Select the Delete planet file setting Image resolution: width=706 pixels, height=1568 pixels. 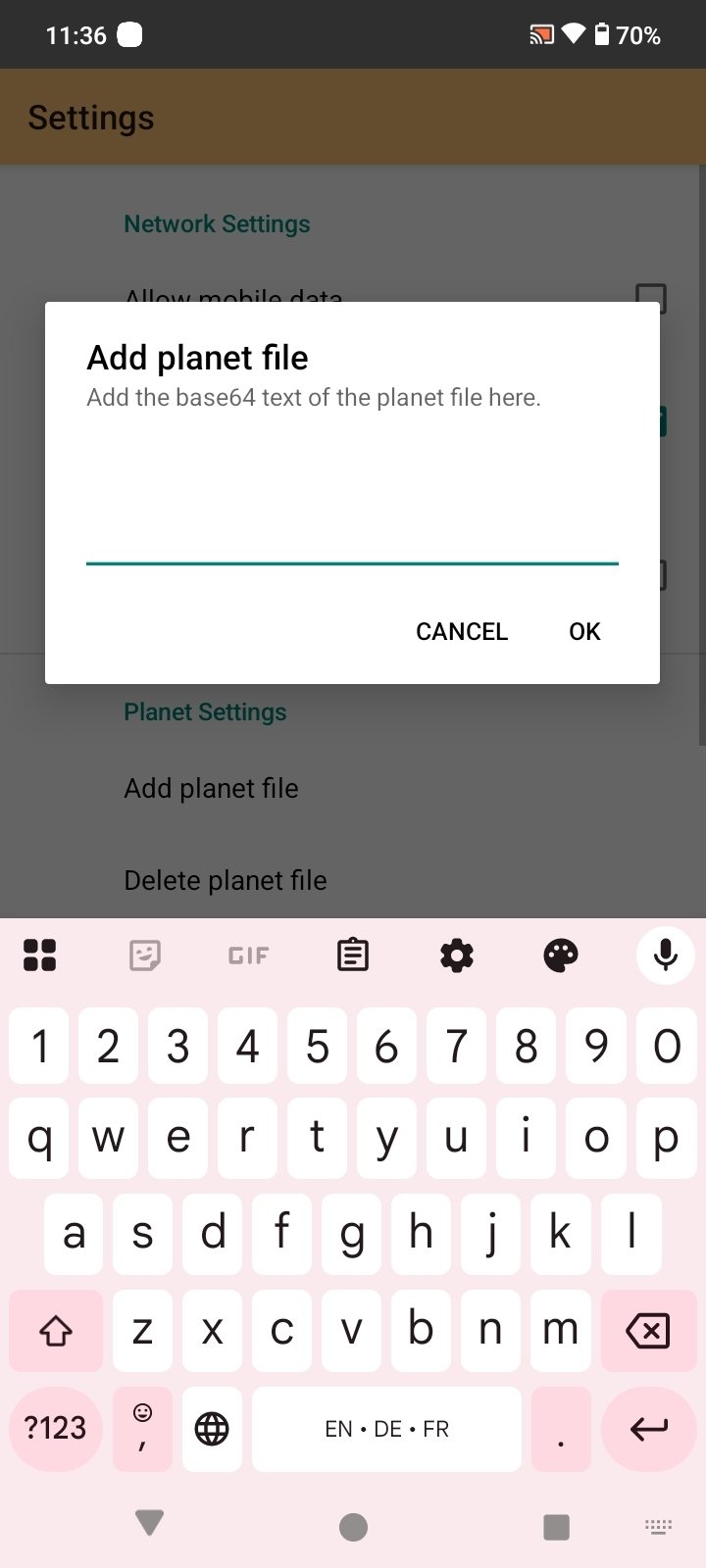[226, 880]
